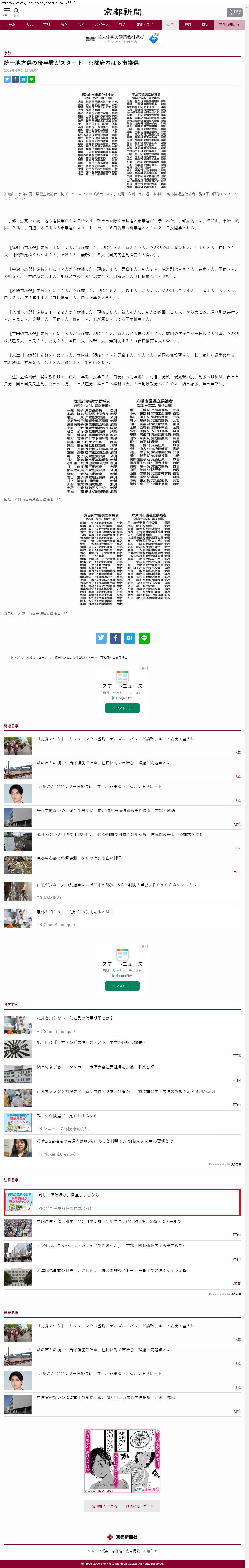Open the hamburger menu

click(x=7, y=11)
